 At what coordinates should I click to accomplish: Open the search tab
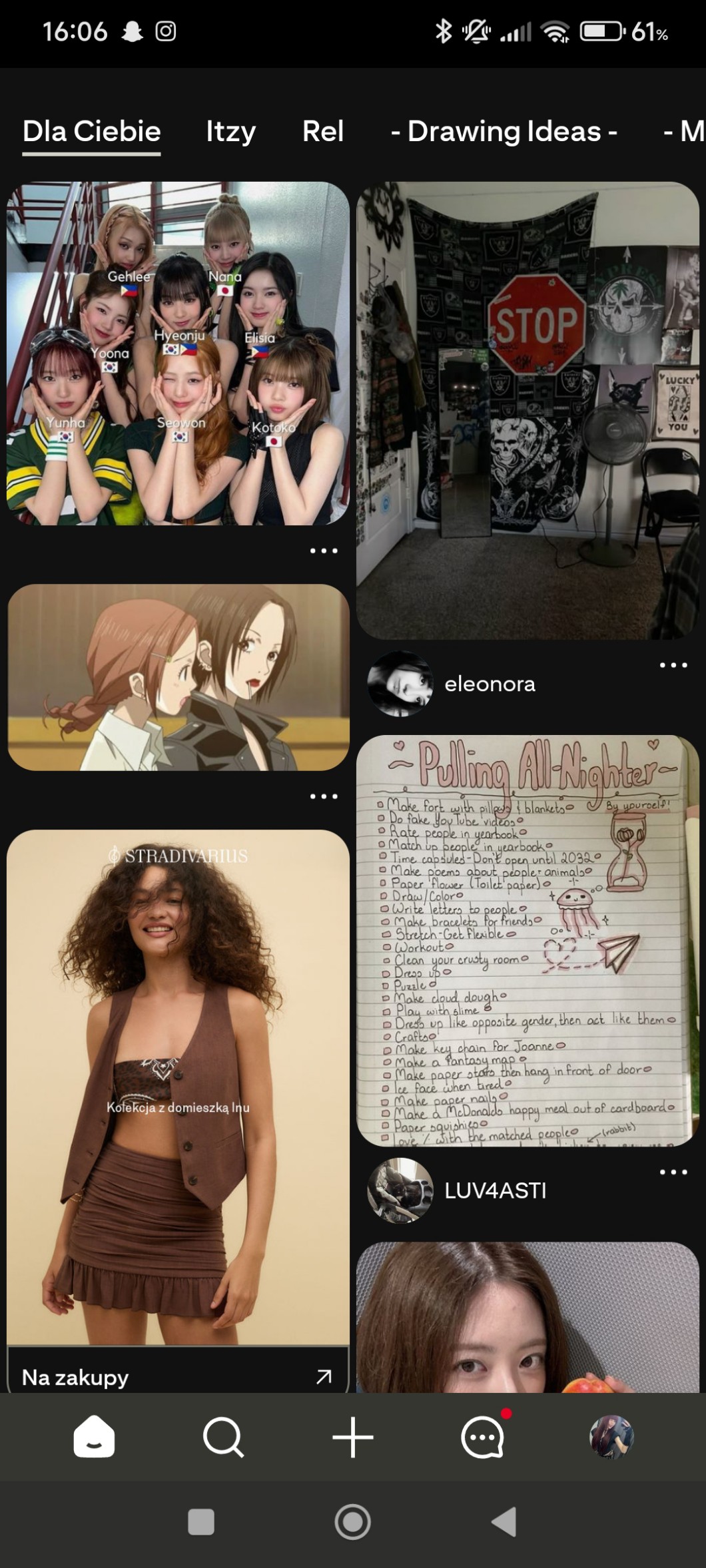click(223, 1437)
